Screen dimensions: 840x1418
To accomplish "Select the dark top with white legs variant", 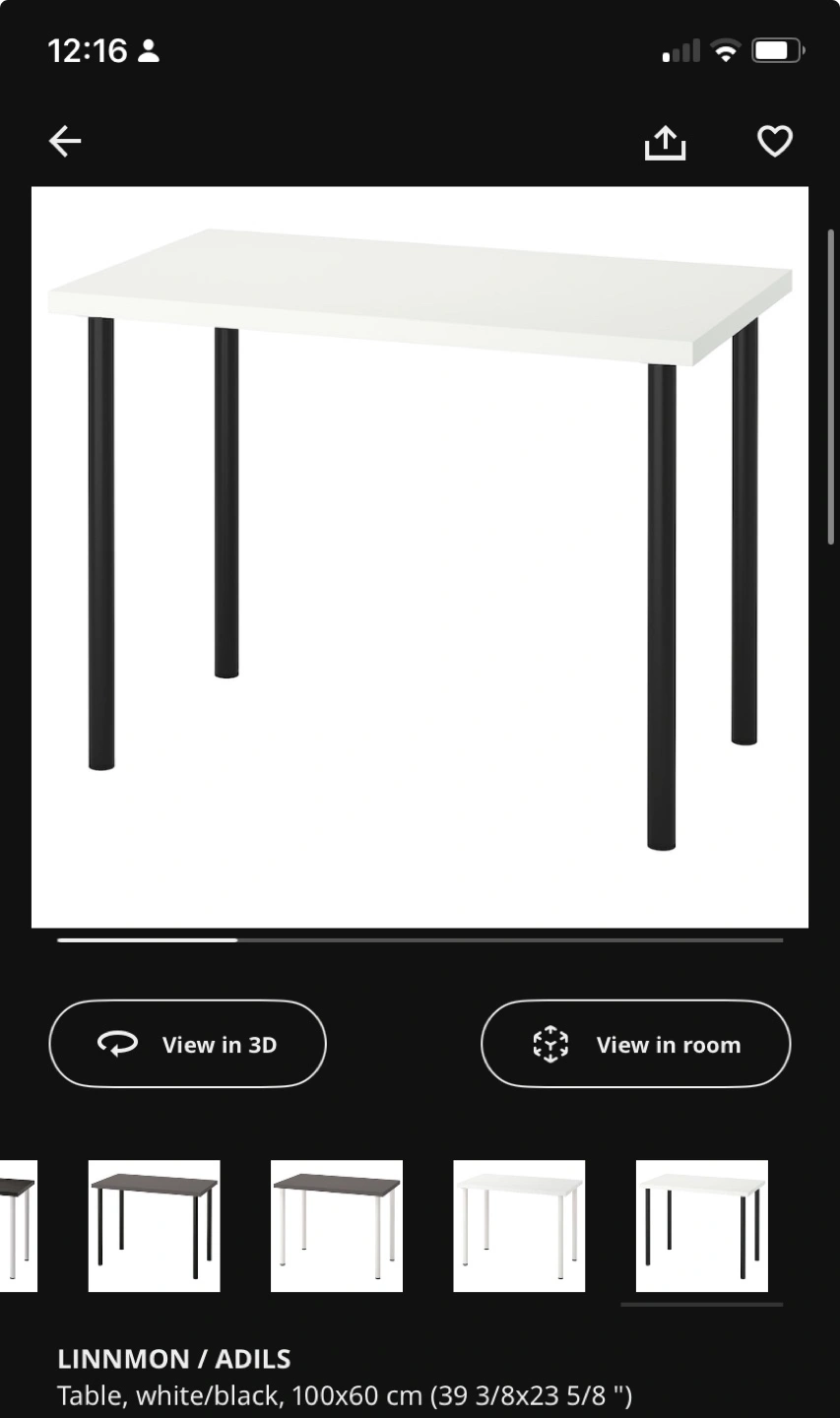I will point(337,1226).
